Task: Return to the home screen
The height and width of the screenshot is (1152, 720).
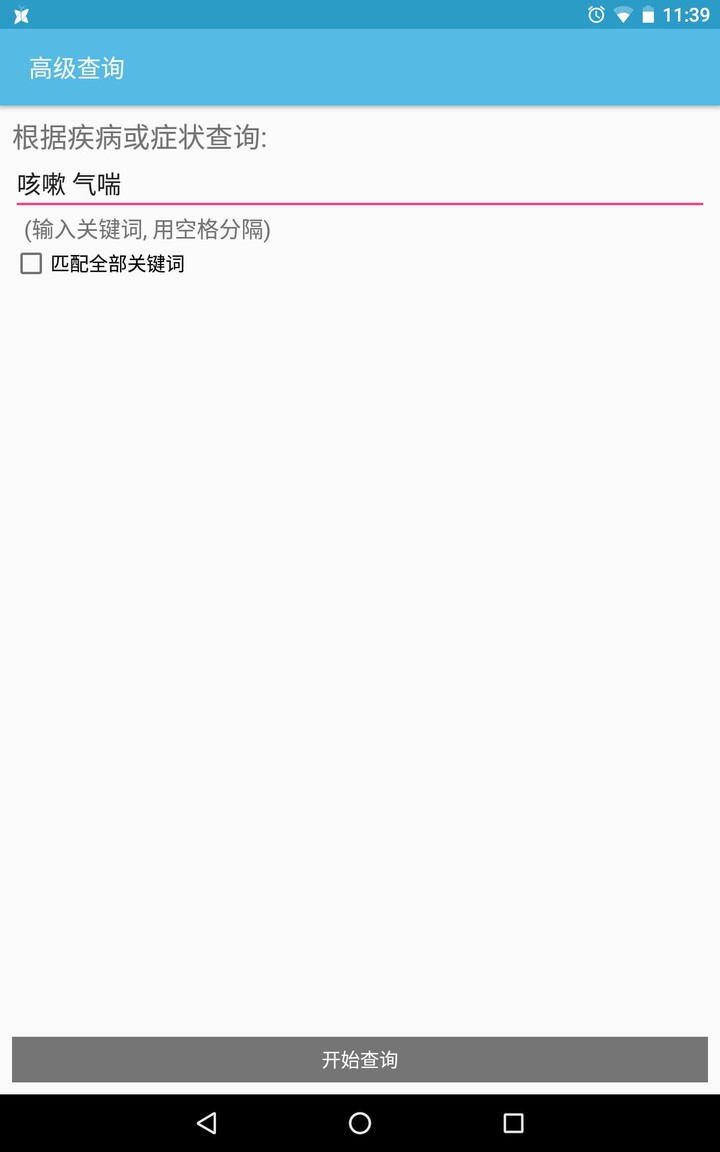Action: pos(360,1123)
